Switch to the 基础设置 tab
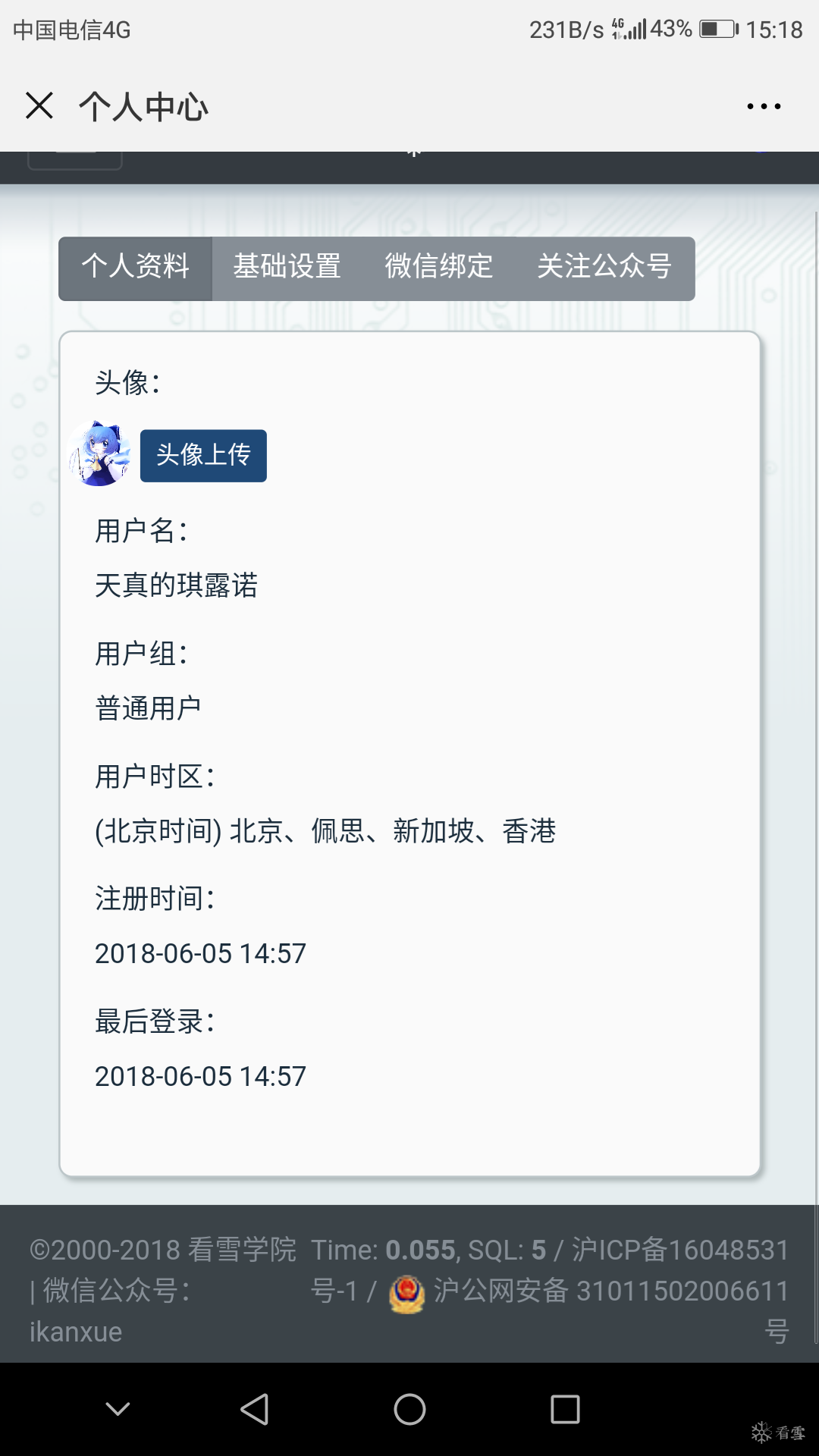The image size is (819, 1456). 287,268
